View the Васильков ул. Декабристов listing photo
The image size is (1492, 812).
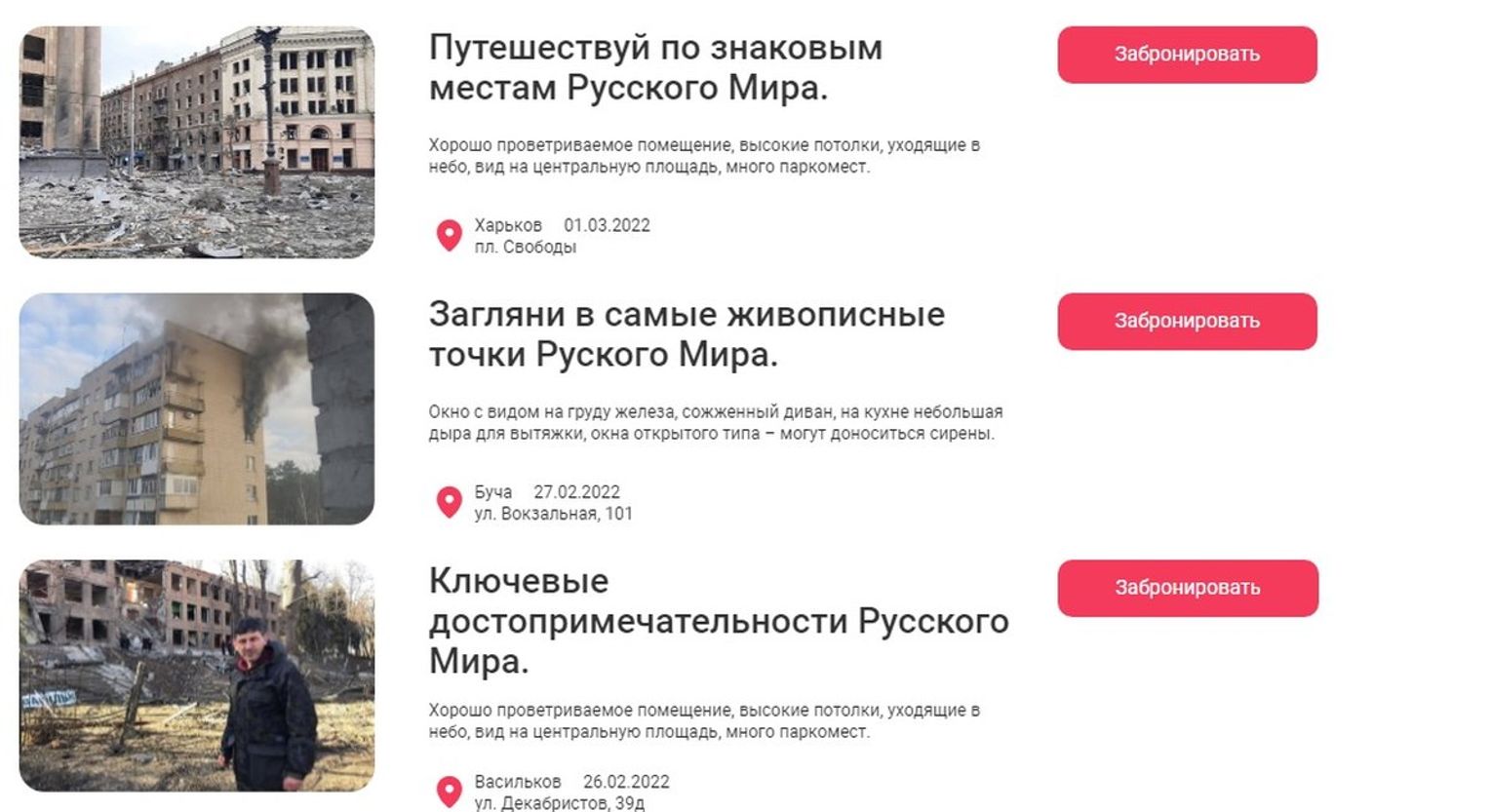point(197,676)
